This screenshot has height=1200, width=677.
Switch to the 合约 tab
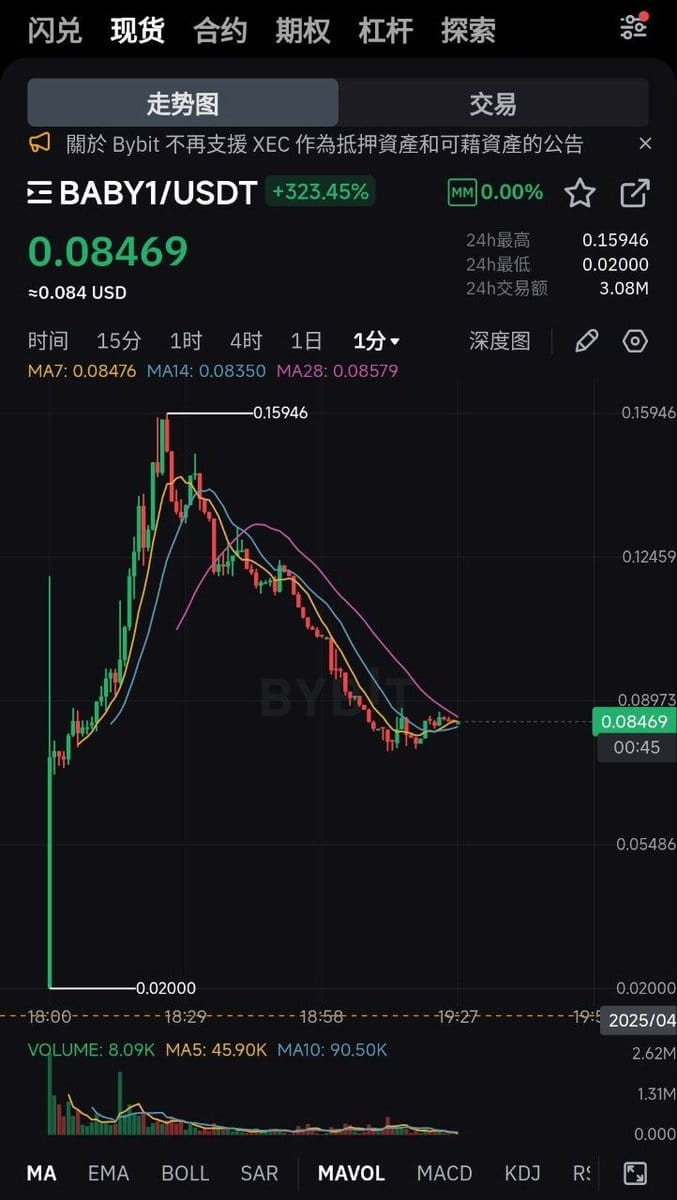click(x=219, y=31)
